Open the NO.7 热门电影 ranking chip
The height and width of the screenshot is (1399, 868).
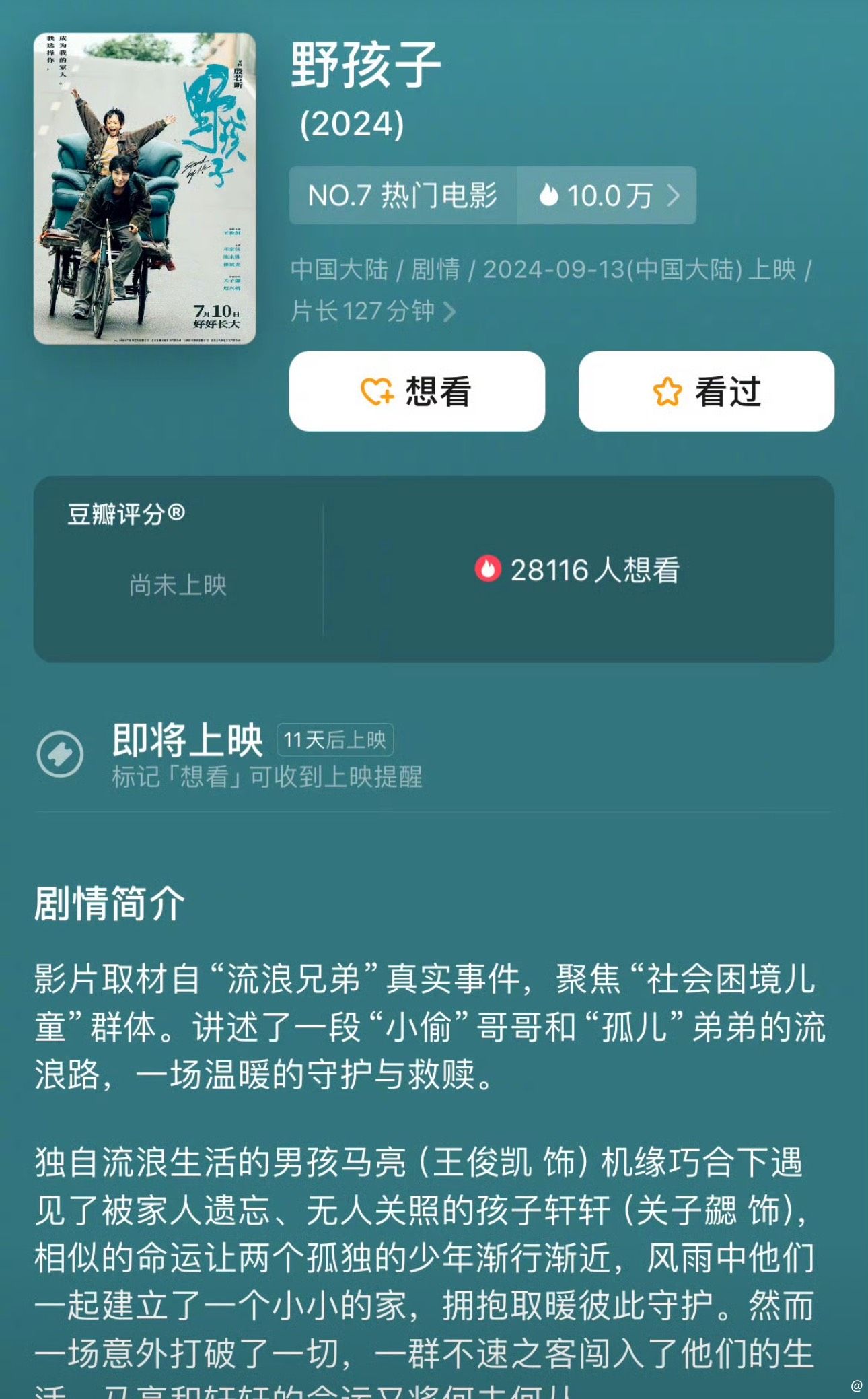tap(402, 195)
